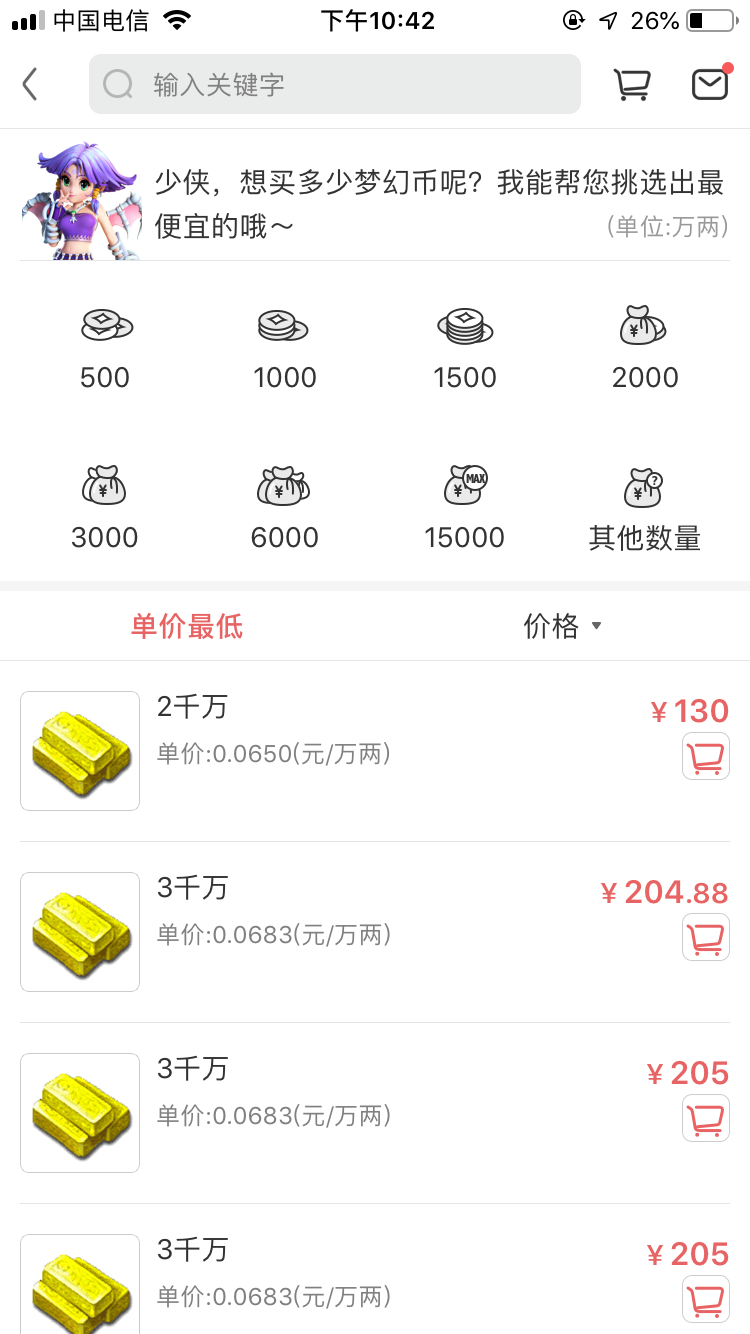Screen dimensions: 750x1334
Task: Open the 2千万 listing priced ¥130
Action: pos(300,750)
